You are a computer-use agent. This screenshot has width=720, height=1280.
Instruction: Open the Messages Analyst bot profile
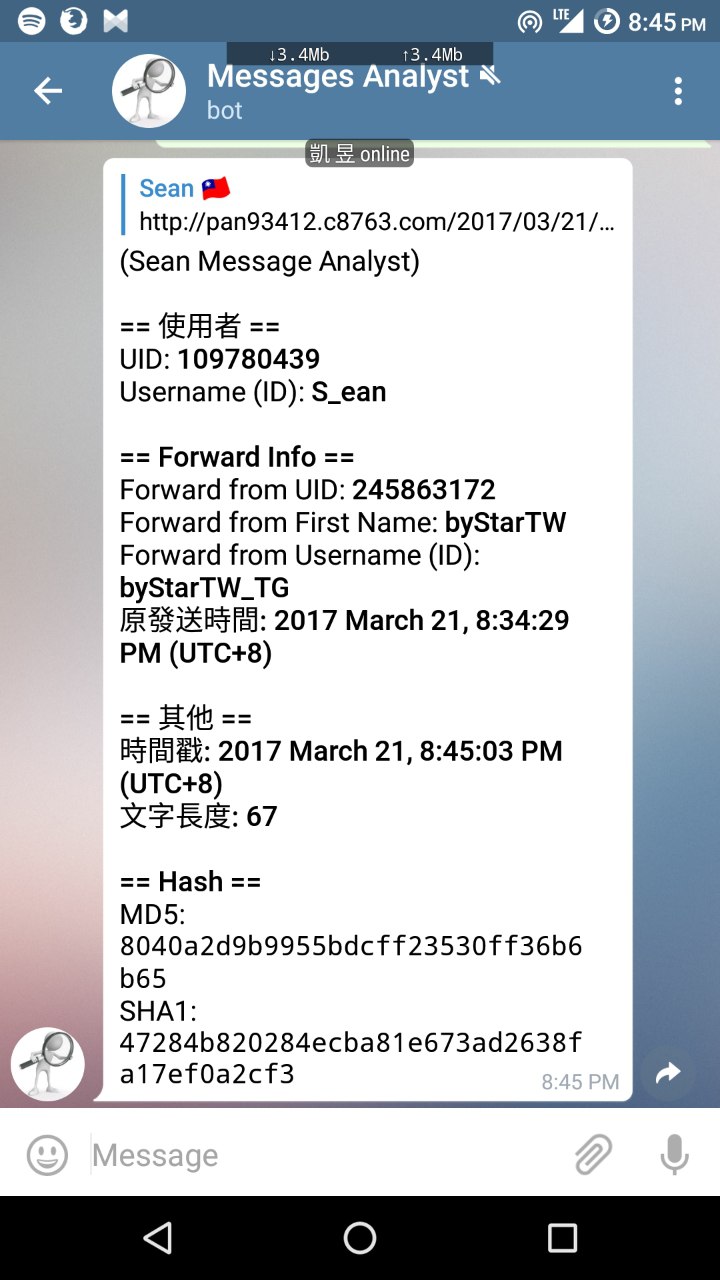[x=338, y=91]
